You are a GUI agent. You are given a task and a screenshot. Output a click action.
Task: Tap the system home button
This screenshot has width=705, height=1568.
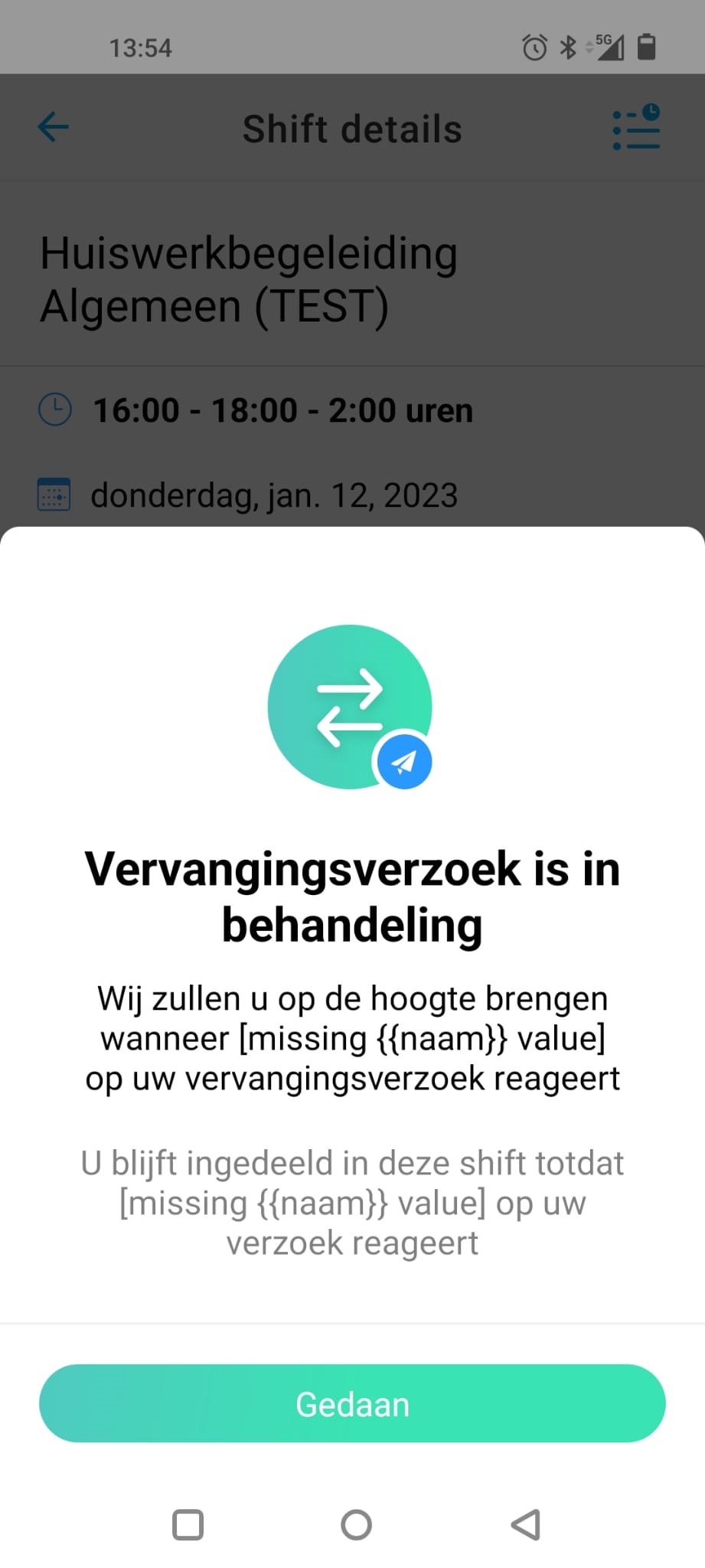coord(356,1524)
